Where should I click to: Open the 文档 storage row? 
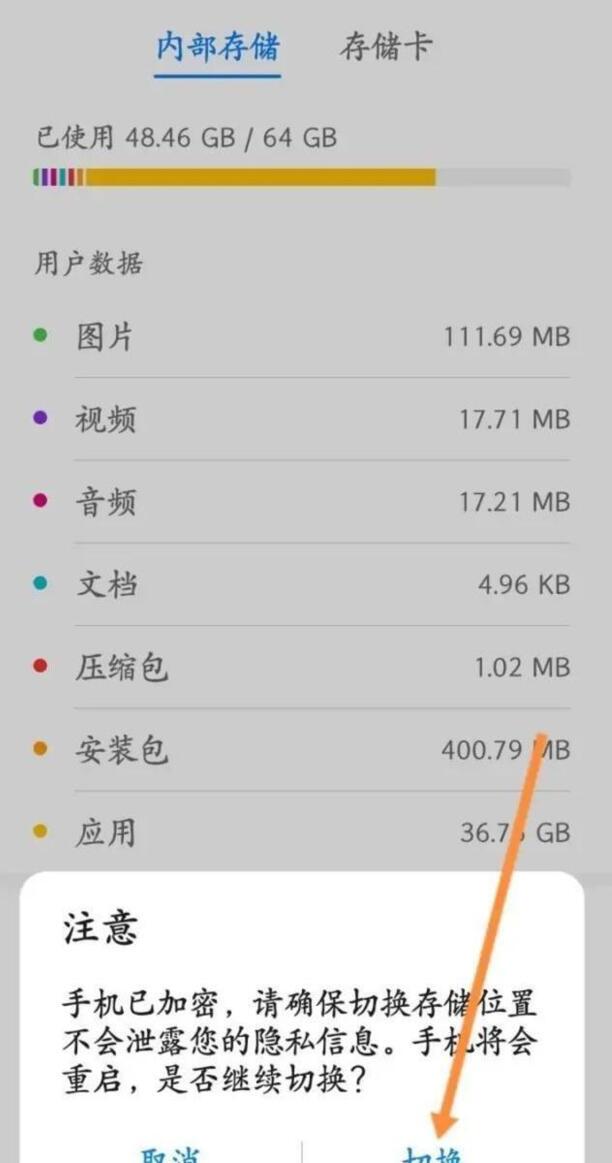coord(302,584)
